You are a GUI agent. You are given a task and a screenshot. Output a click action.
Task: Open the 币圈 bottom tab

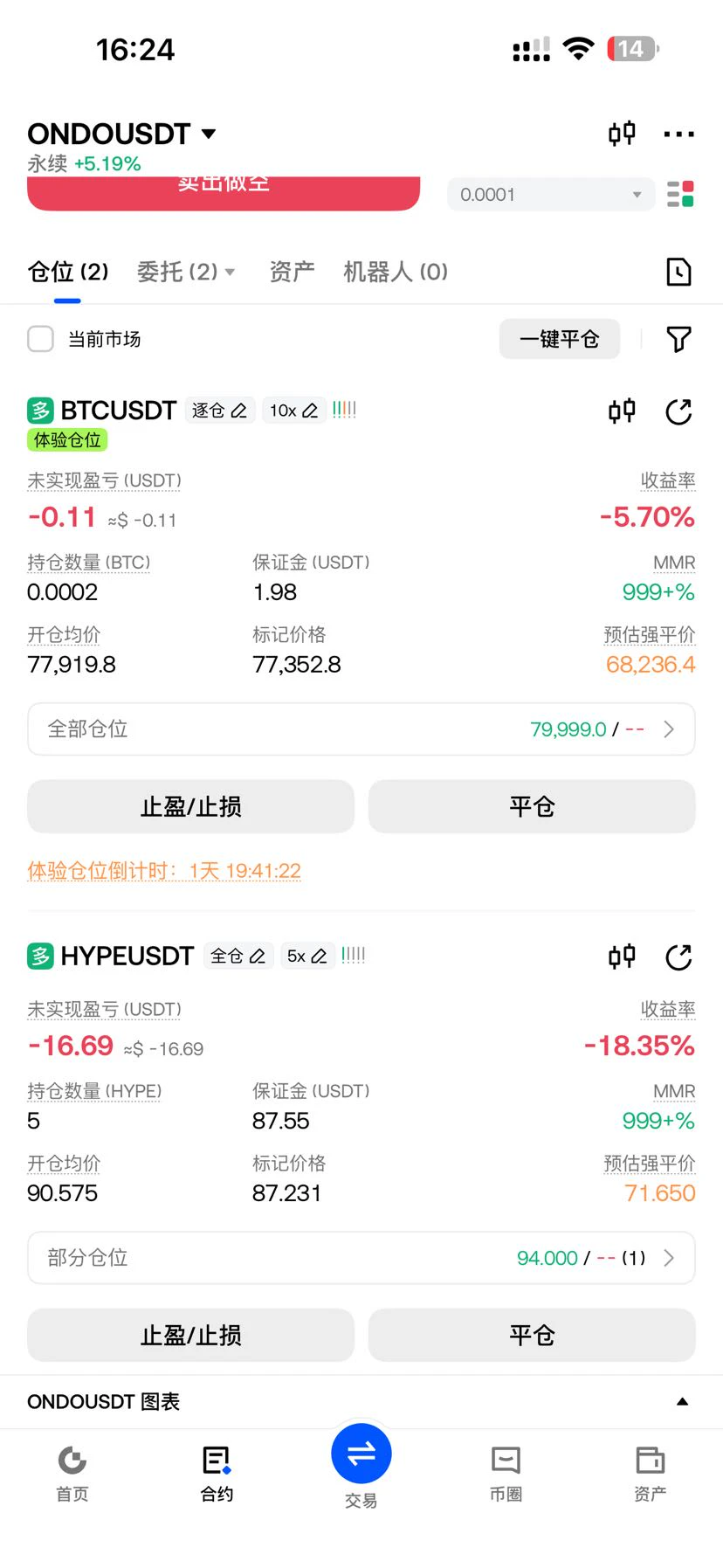pyautogui.click(x=506, y=1474)
